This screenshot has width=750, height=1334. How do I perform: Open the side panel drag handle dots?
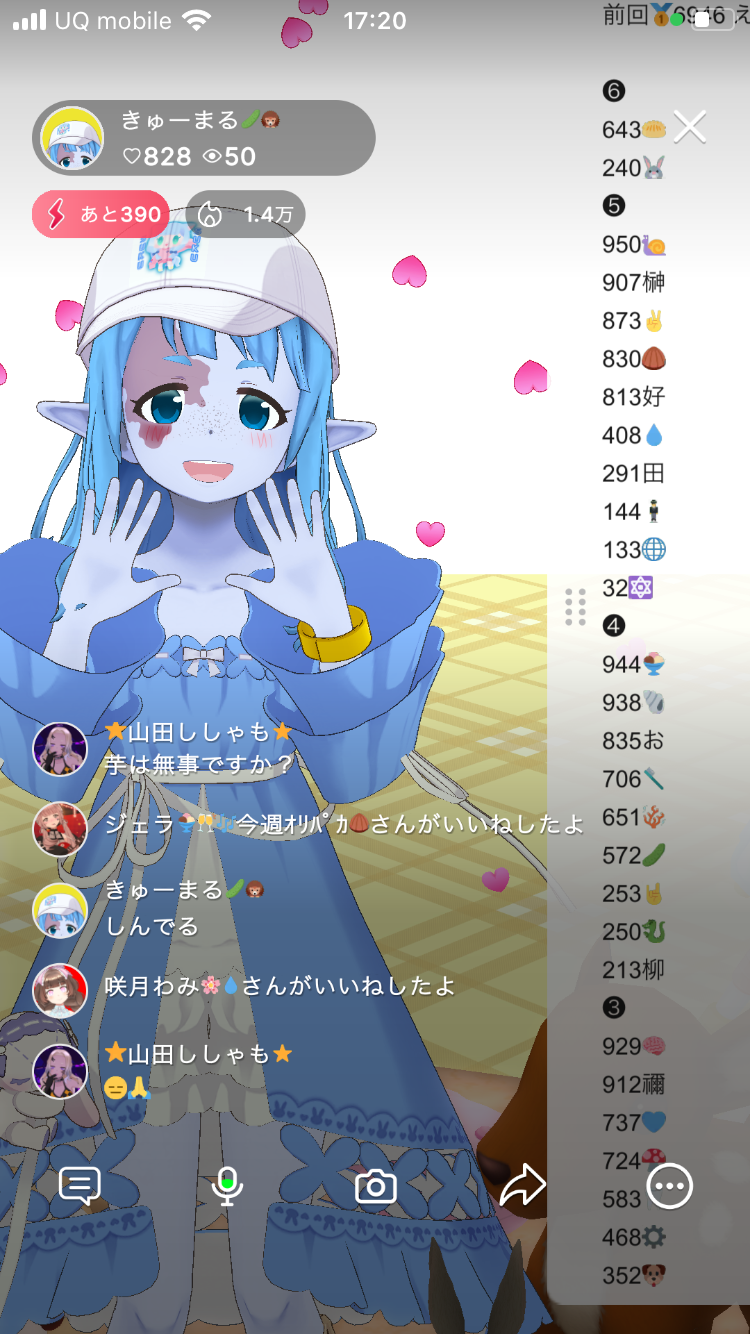575,607
